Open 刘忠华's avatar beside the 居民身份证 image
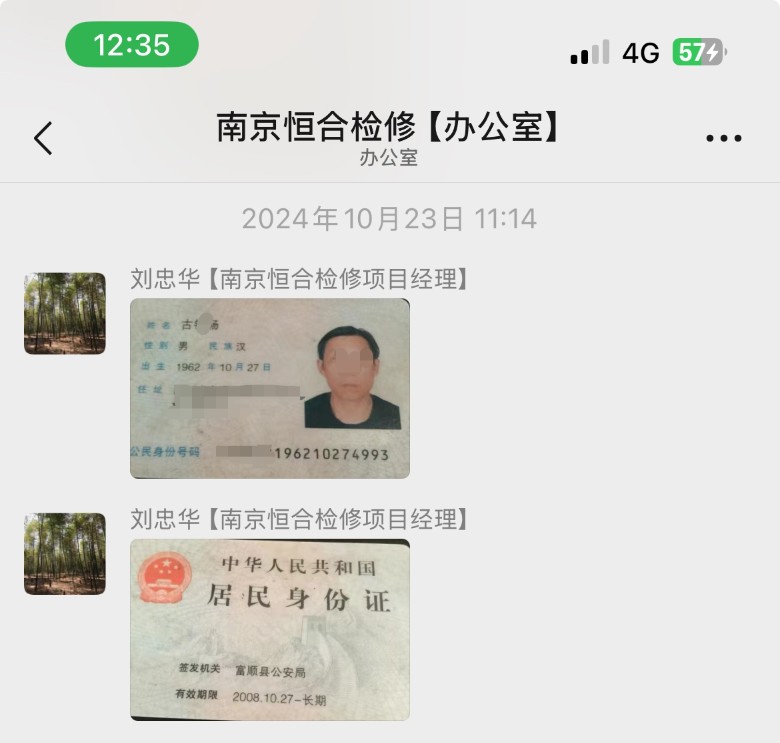The image size is (780, 743). pos(65,554)
